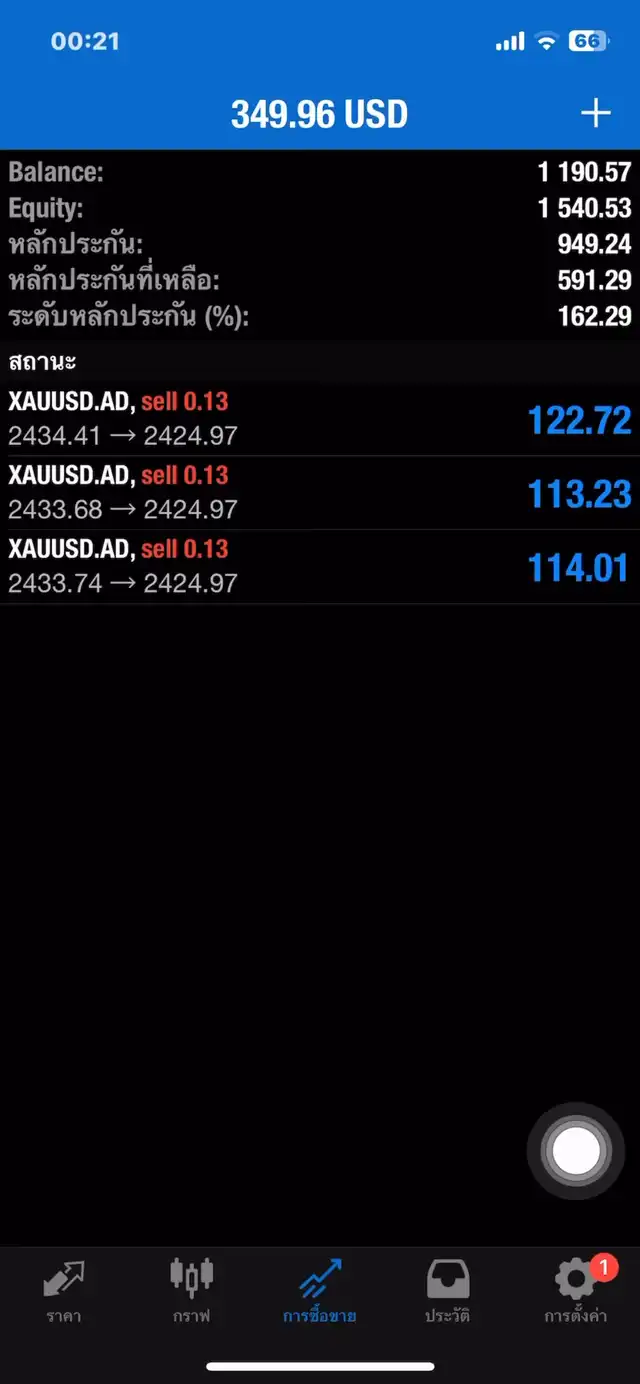Open the sell position opened at 2433.68
The height and width of the screenshot is (1384, 640).
pyautogui.click(x=320, y=493)
